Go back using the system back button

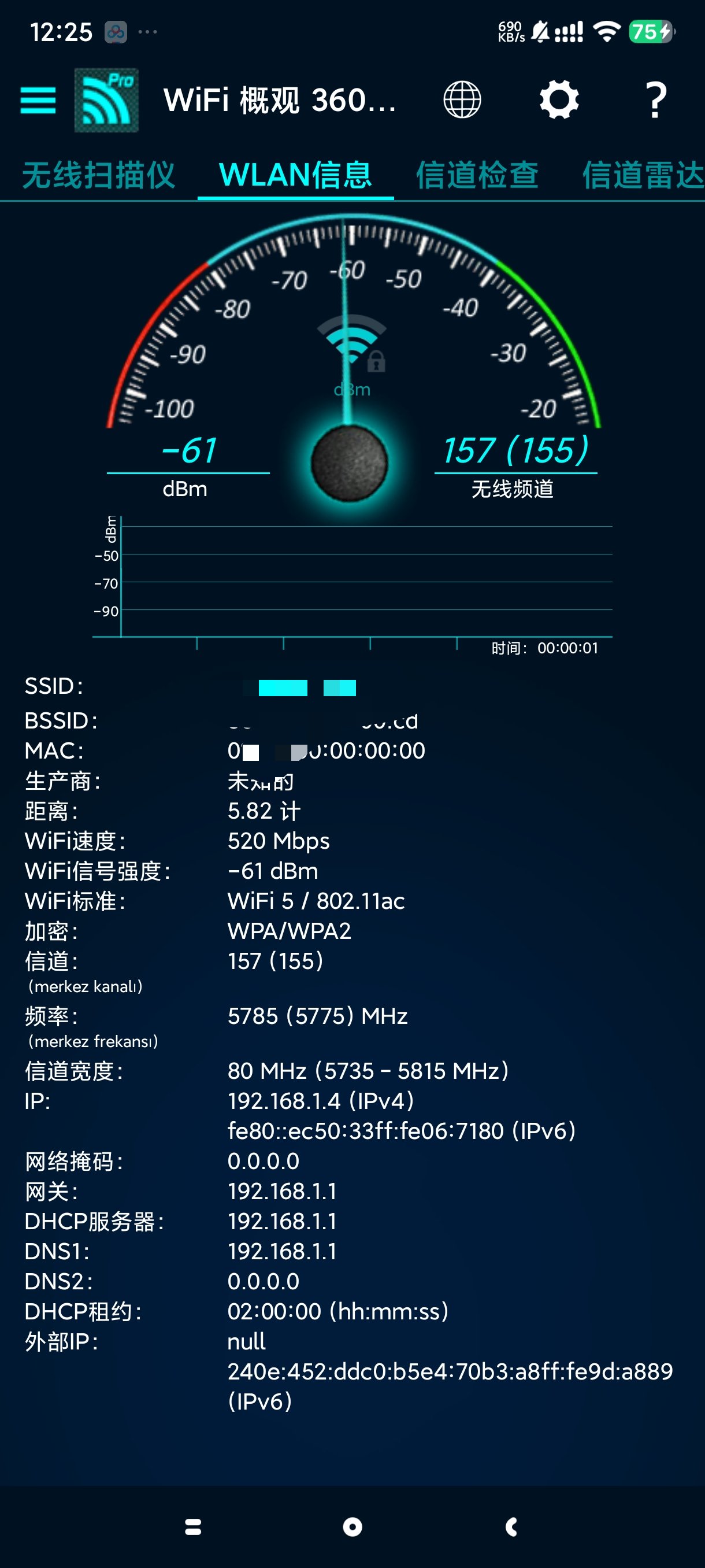pos(511,1526)
